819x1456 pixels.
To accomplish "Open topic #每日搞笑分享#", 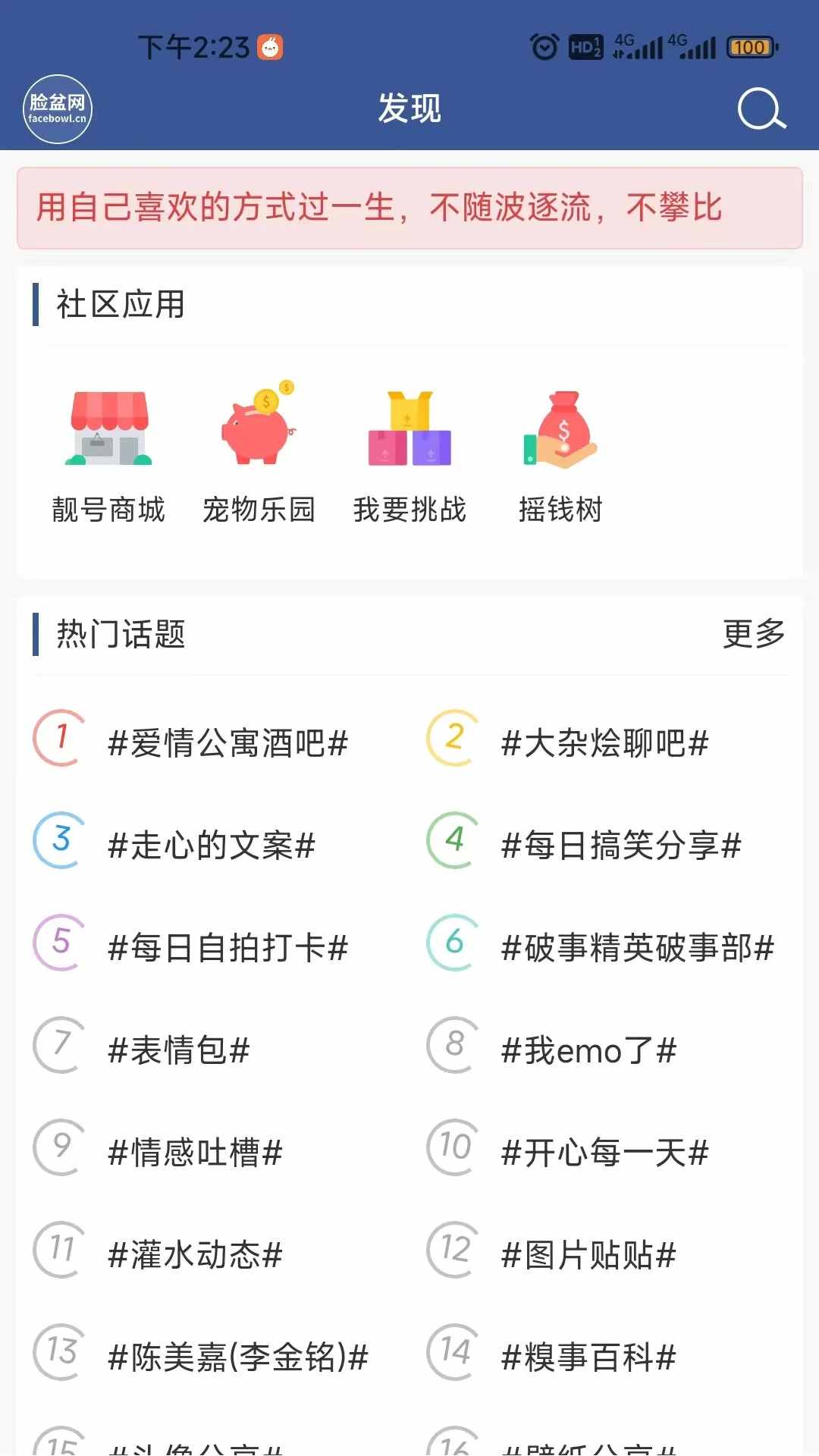I will click(621, 846).
